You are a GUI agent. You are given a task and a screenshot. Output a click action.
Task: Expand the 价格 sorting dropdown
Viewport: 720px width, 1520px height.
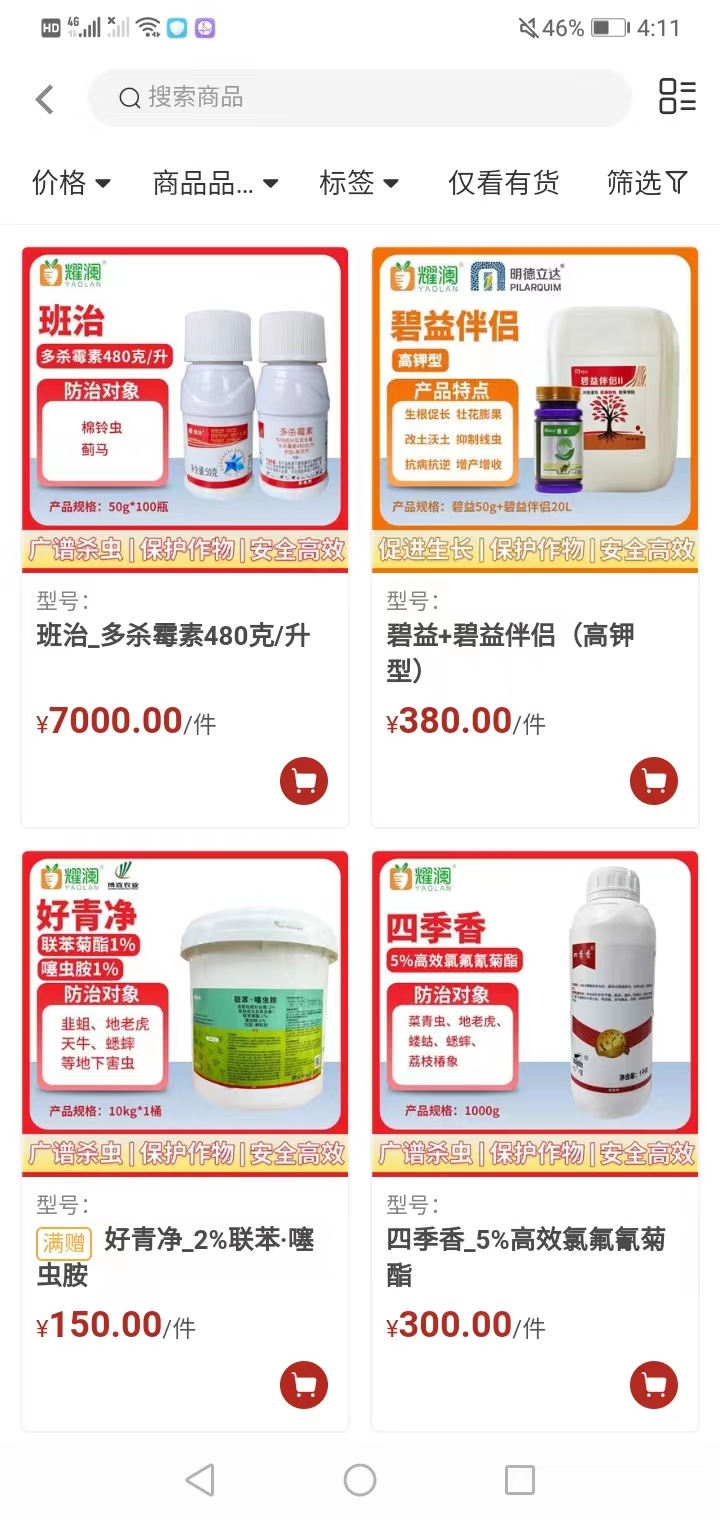(x=71, y=183)
